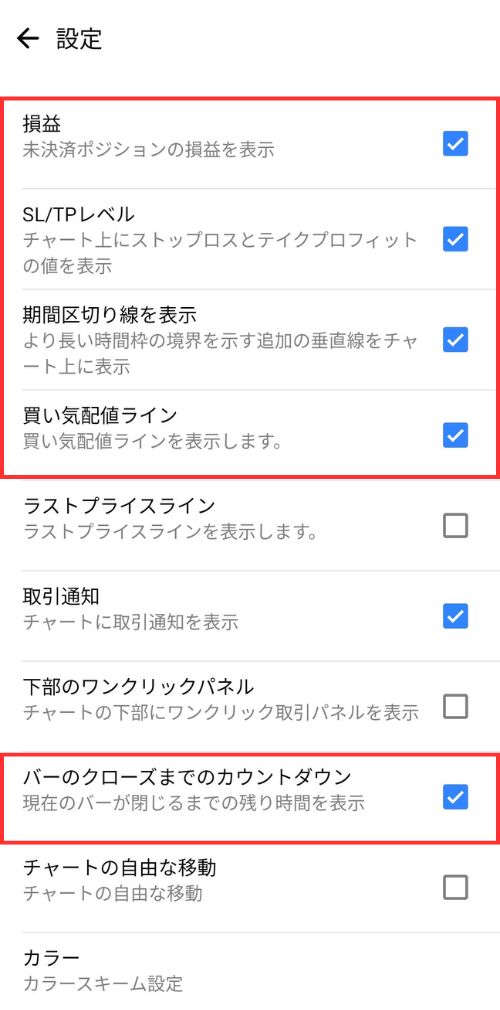Image resolution: width=500 pixels, height=1010 pixels.
Task: Check the チャートの自由な移動 checkbox
Action: coord(456,888)
